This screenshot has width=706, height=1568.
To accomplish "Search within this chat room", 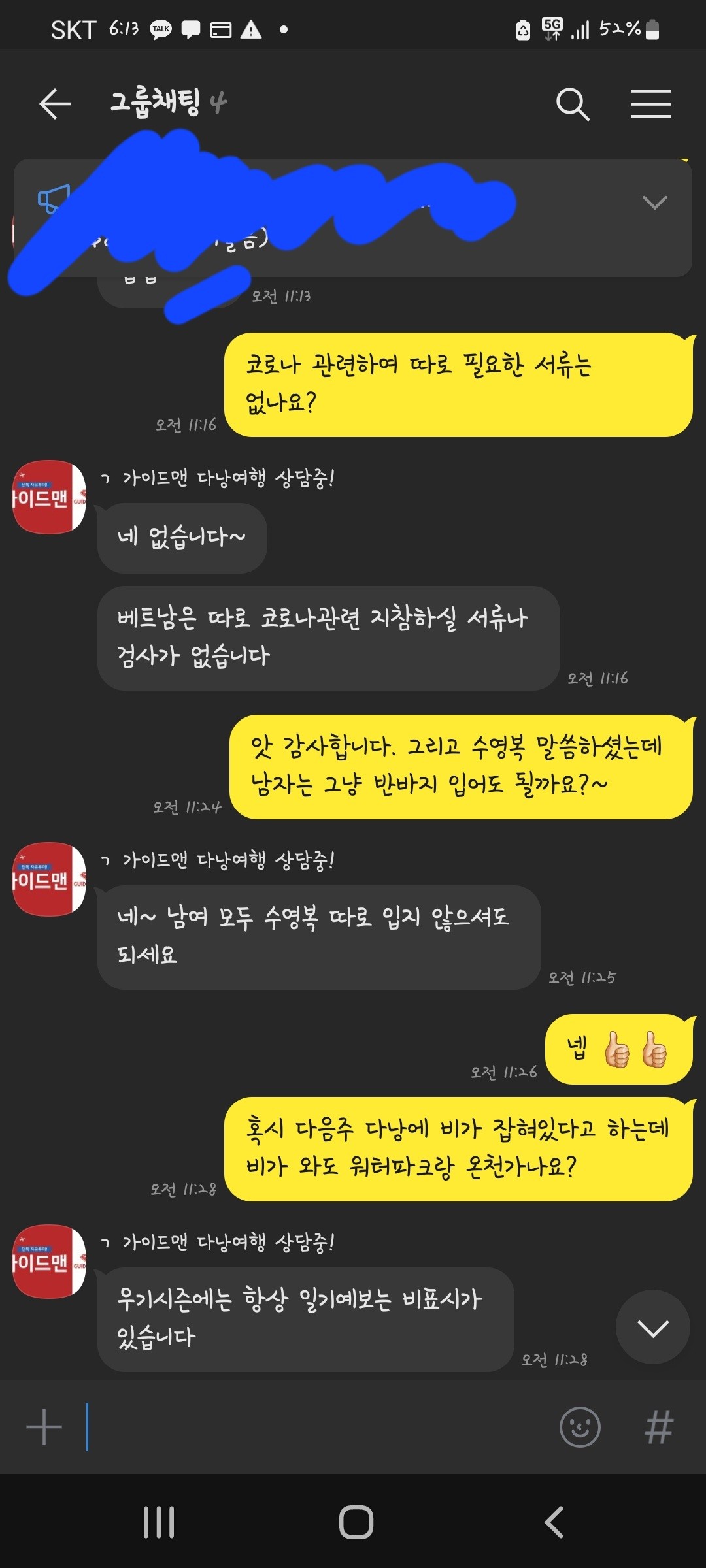I will point(573,105).
